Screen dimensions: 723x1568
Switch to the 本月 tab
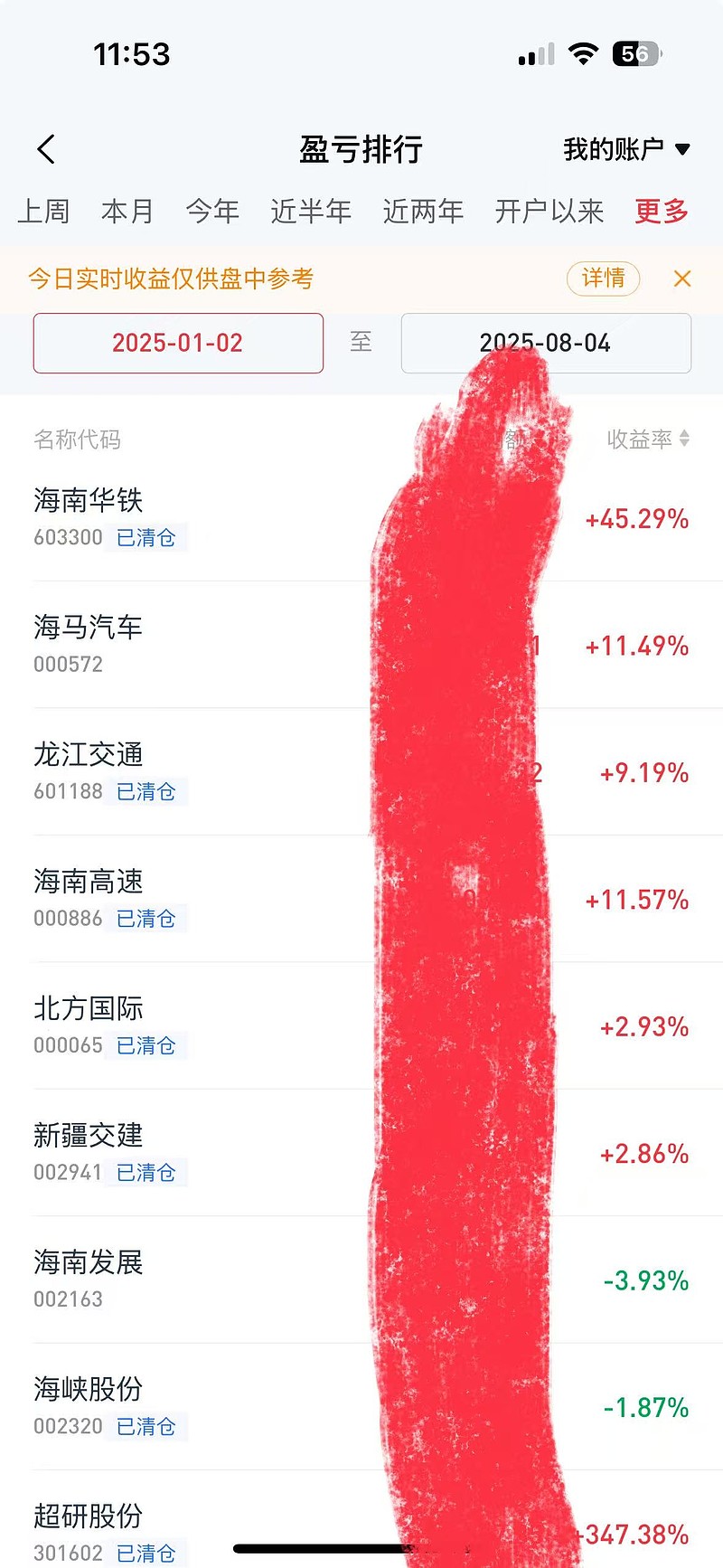(127, 212)
